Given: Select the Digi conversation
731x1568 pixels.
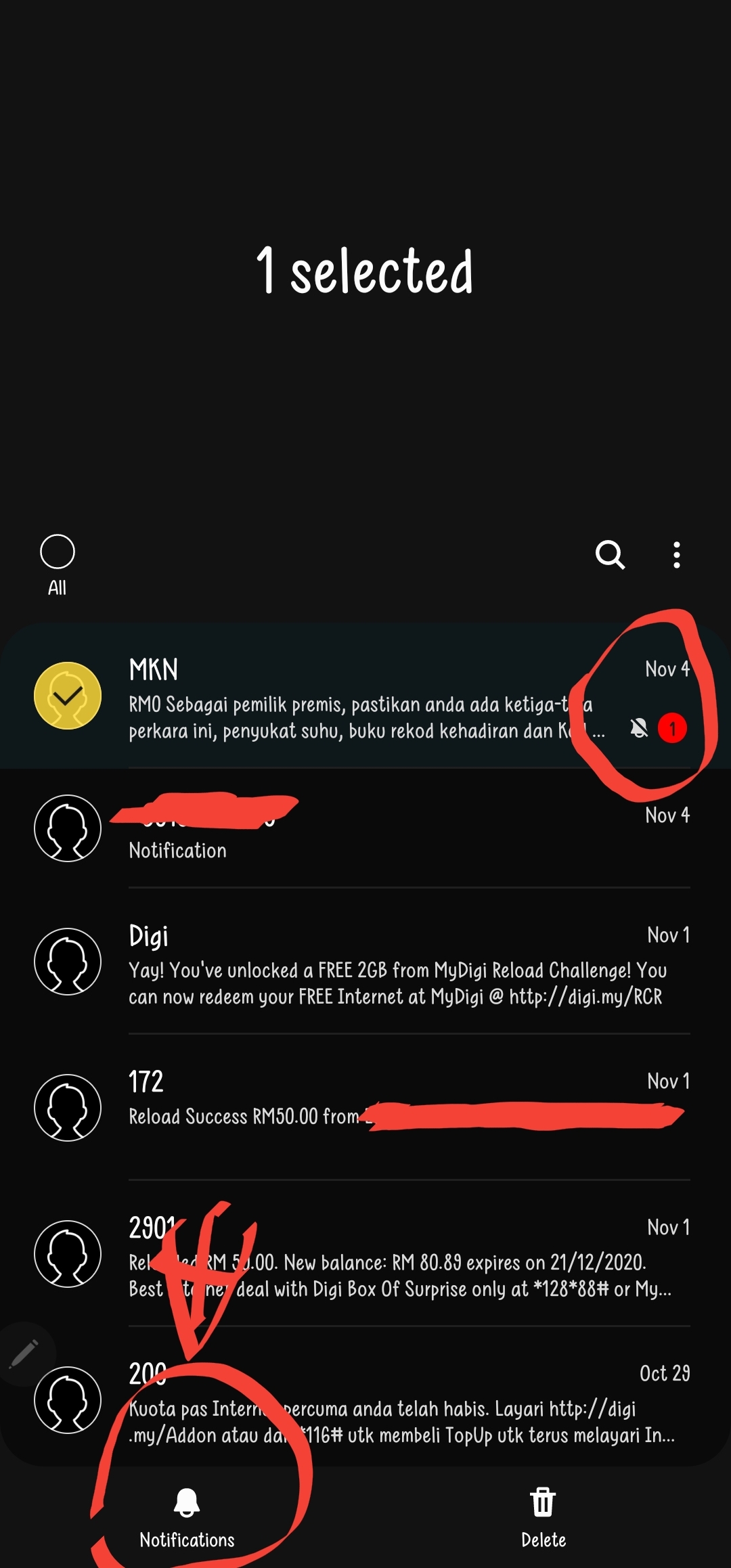Looking at the screenshot, I should (x=365, y=962).
